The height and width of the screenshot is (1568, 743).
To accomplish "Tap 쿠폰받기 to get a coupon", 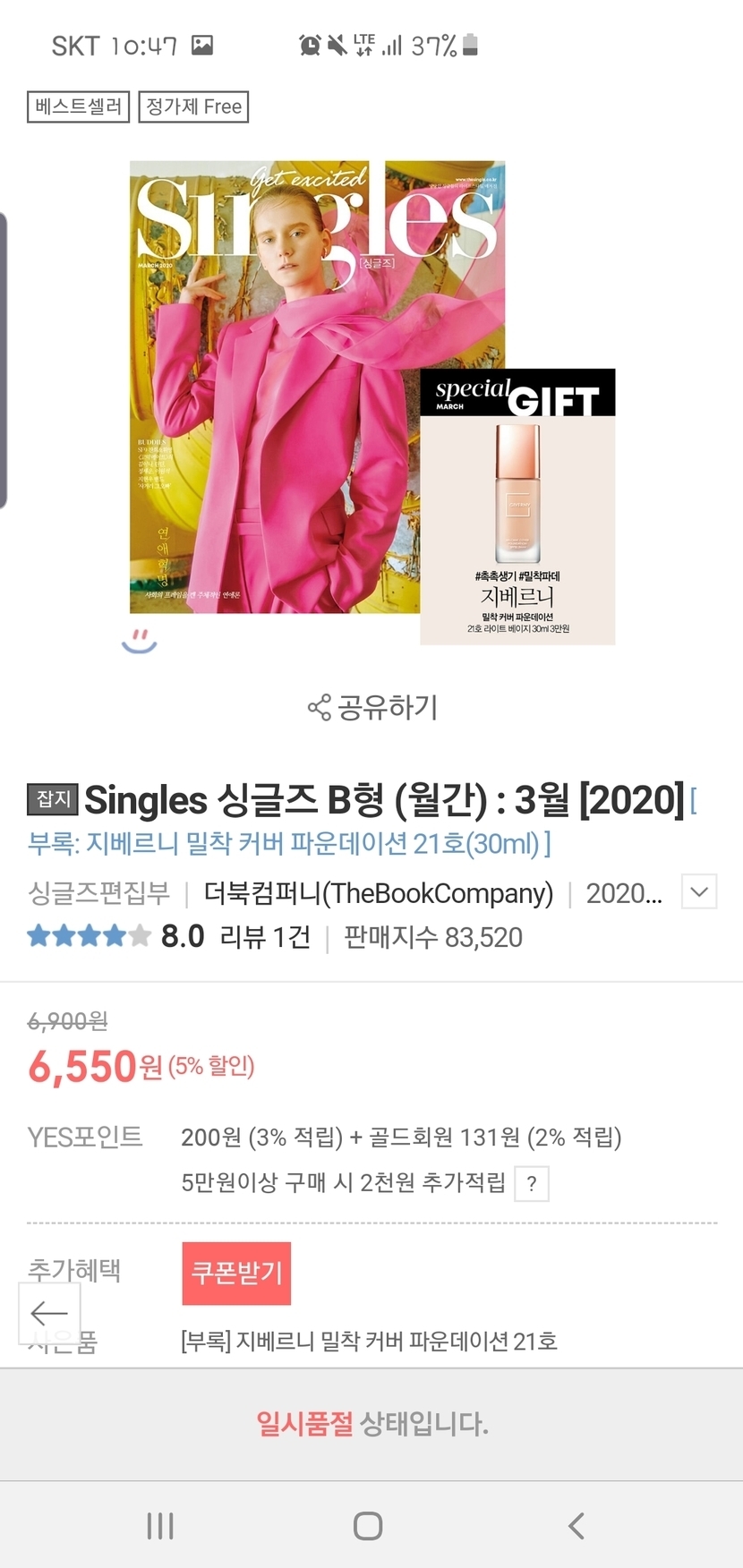I will 236,1273.
